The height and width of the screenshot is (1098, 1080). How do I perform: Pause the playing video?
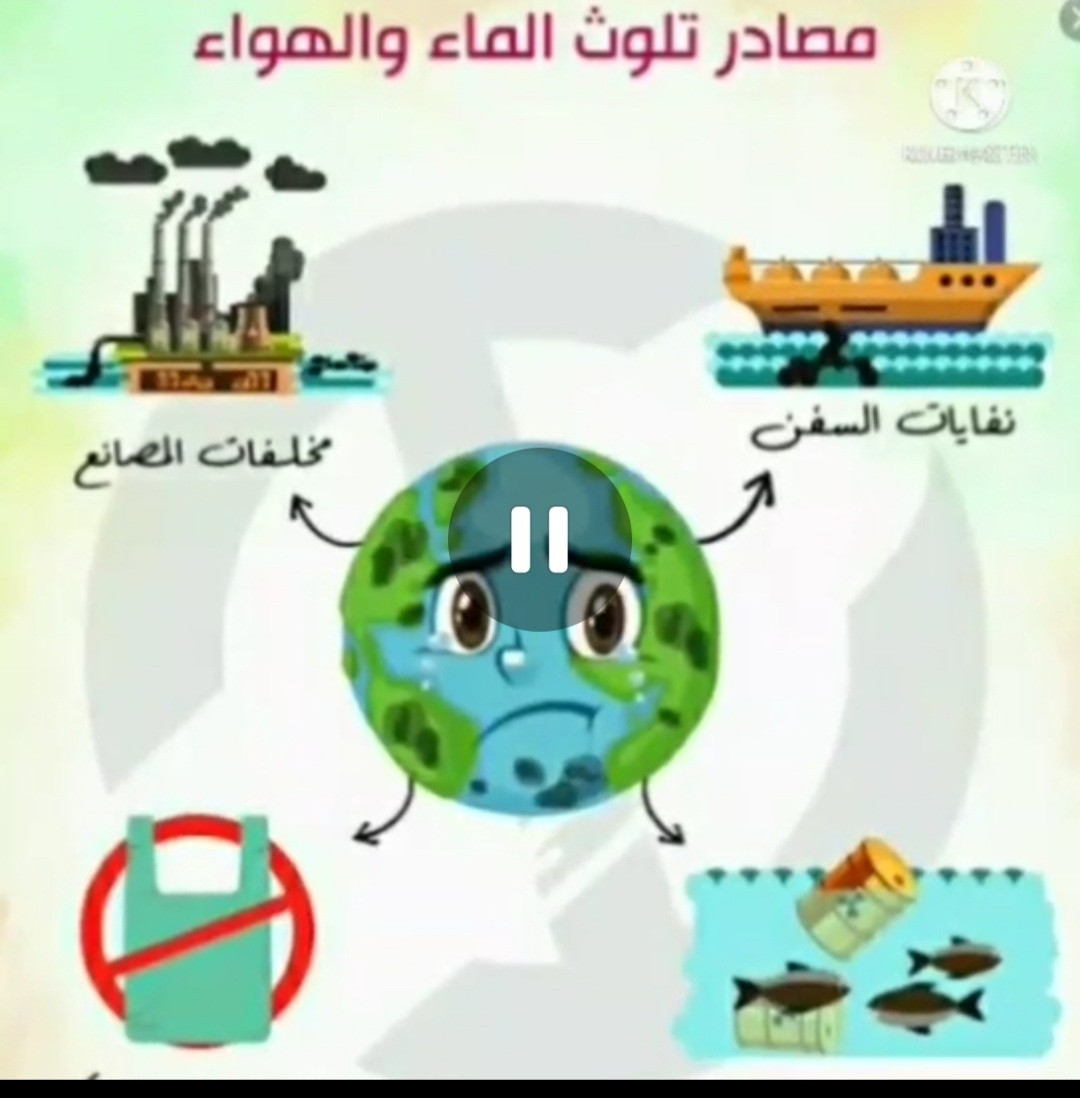[540, 540]
